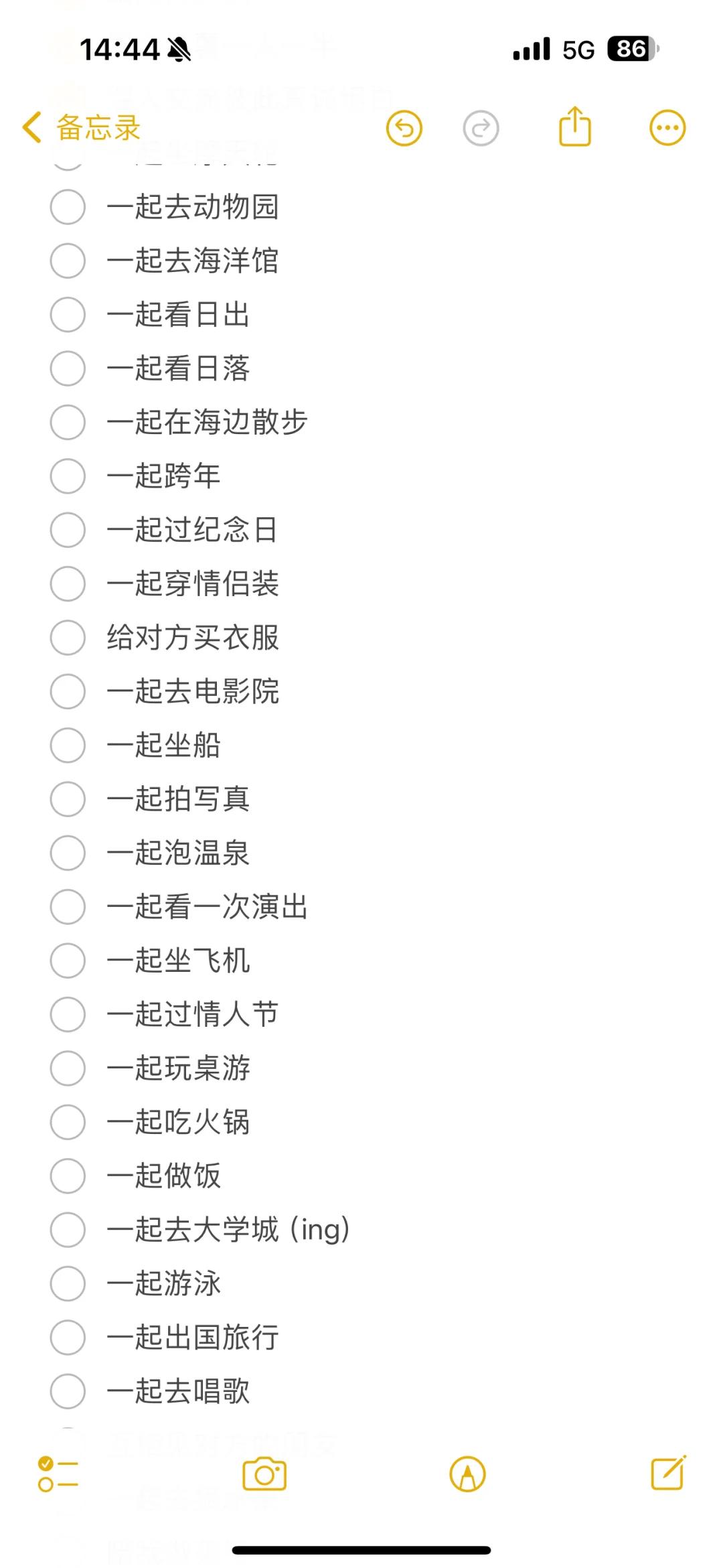Viewport: 723px width, 1568px height.
Task: Go back to 备忘录 list
Action: click(x=82, y=127)
